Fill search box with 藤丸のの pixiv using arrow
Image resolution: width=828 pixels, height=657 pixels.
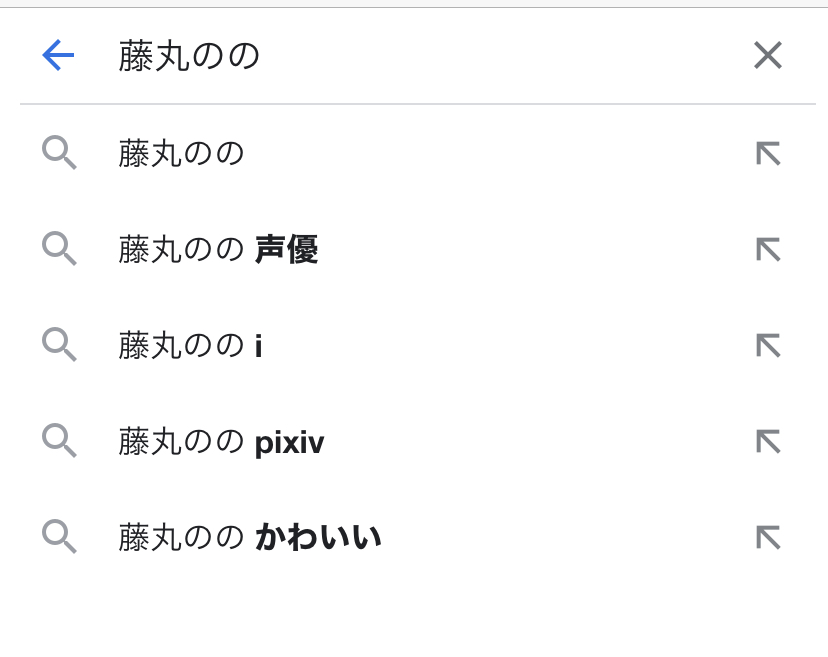click(767, 442)
